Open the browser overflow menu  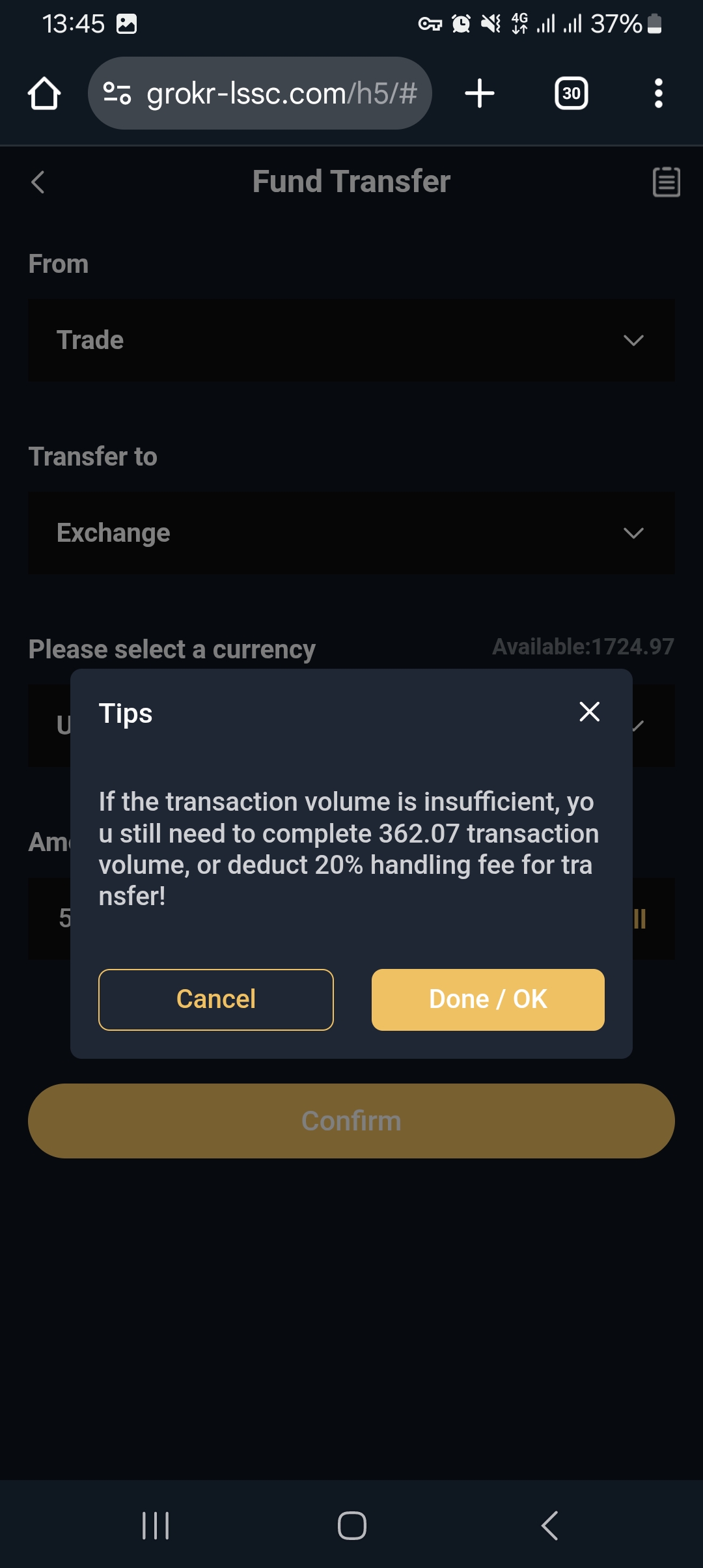[658, 94]
